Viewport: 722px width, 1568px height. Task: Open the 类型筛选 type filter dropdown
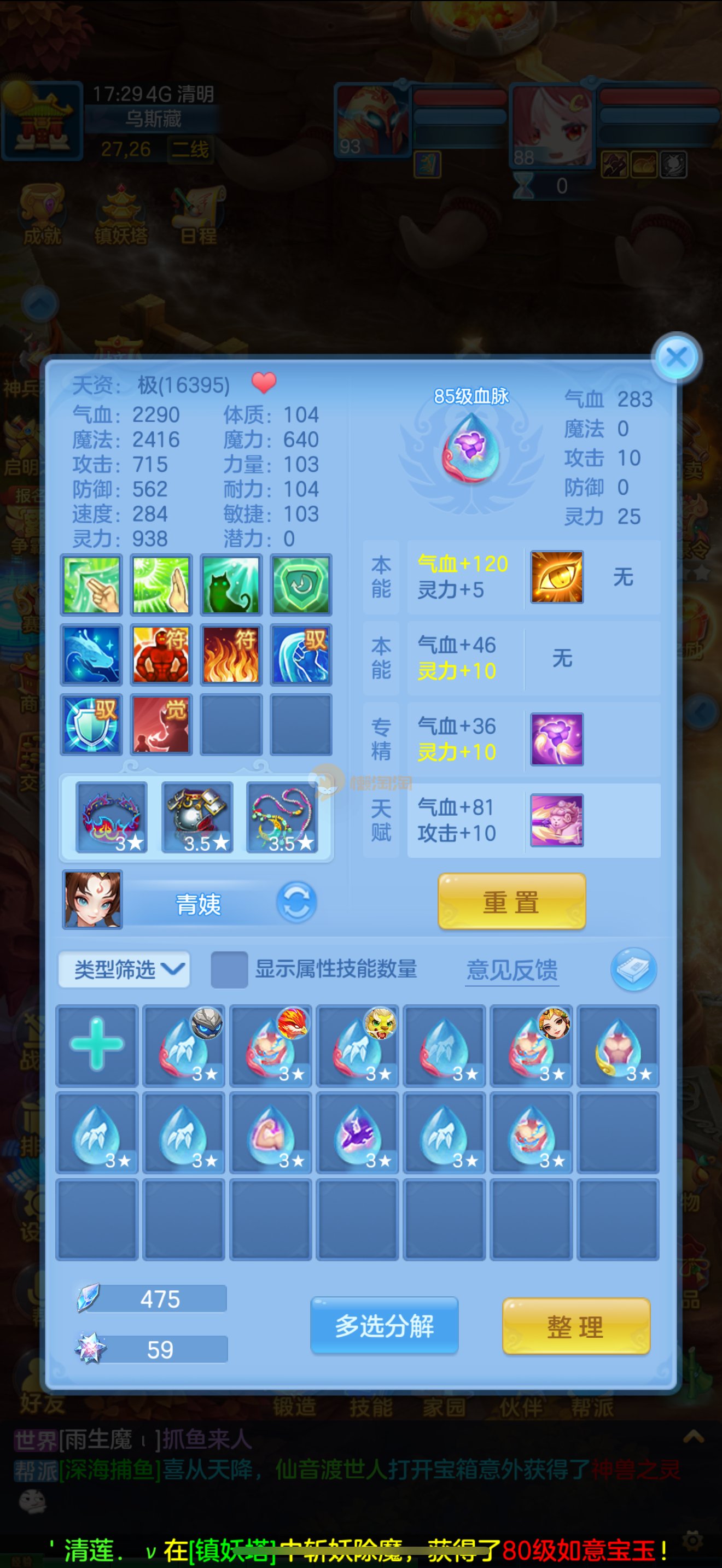point(124,969)
